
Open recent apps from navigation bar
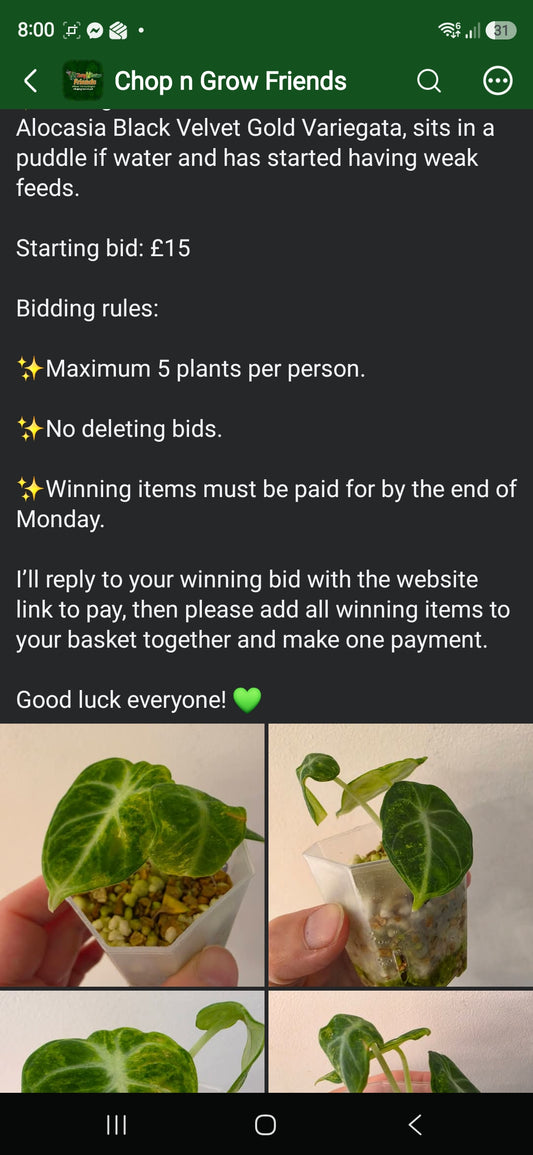coord(116,1124)
